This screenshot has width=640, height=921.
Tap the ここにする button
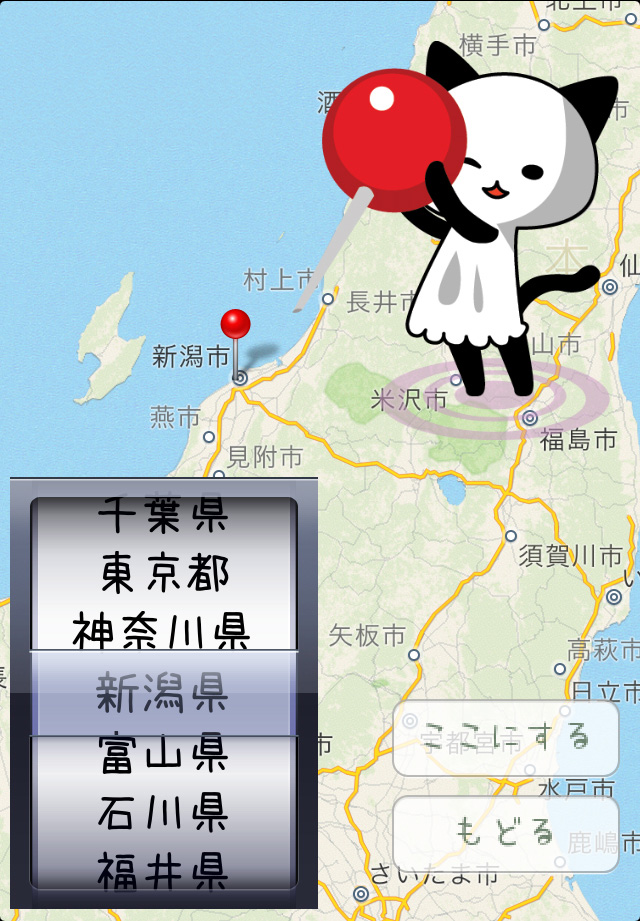(505, 738)
